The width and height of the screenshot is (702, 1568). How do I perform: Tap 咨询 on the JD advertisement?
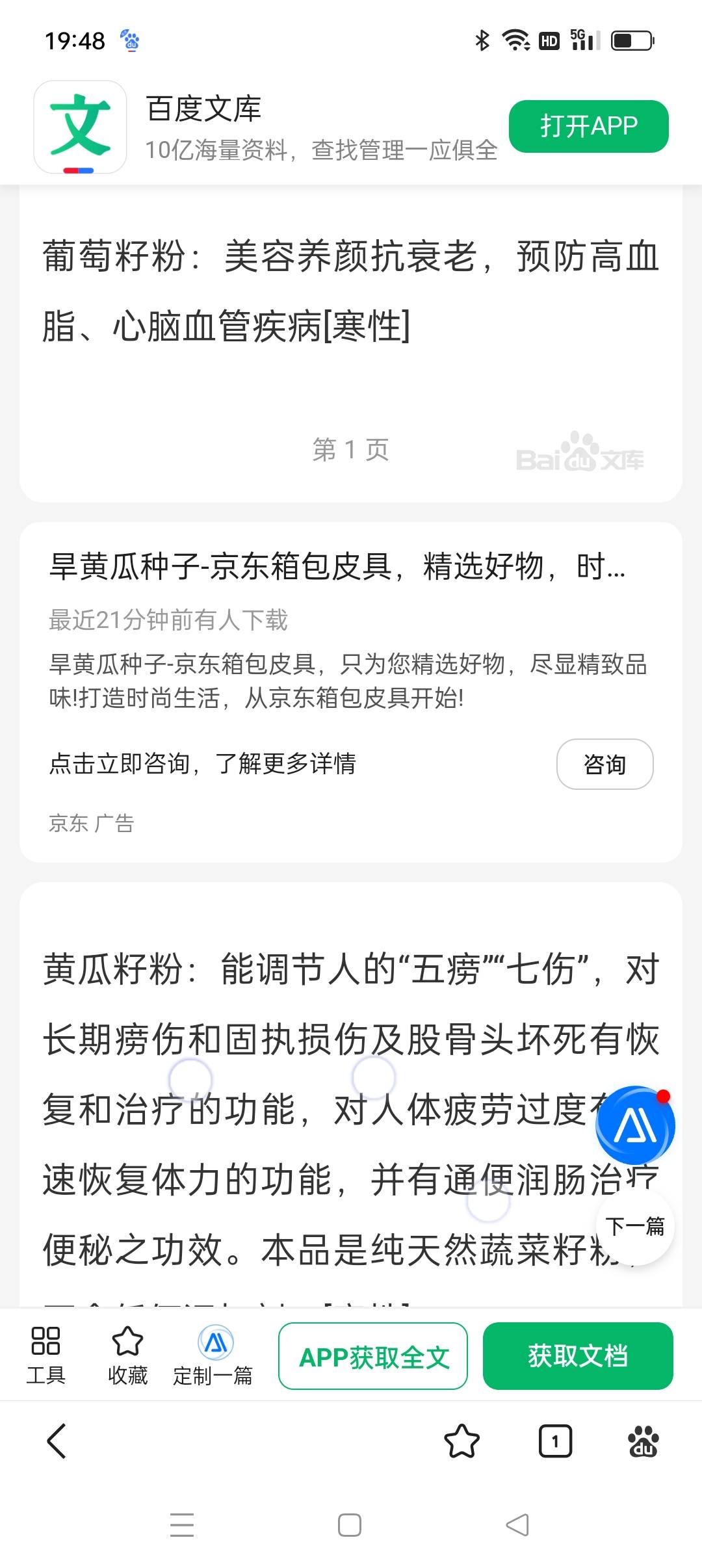[x=605, y=764]
